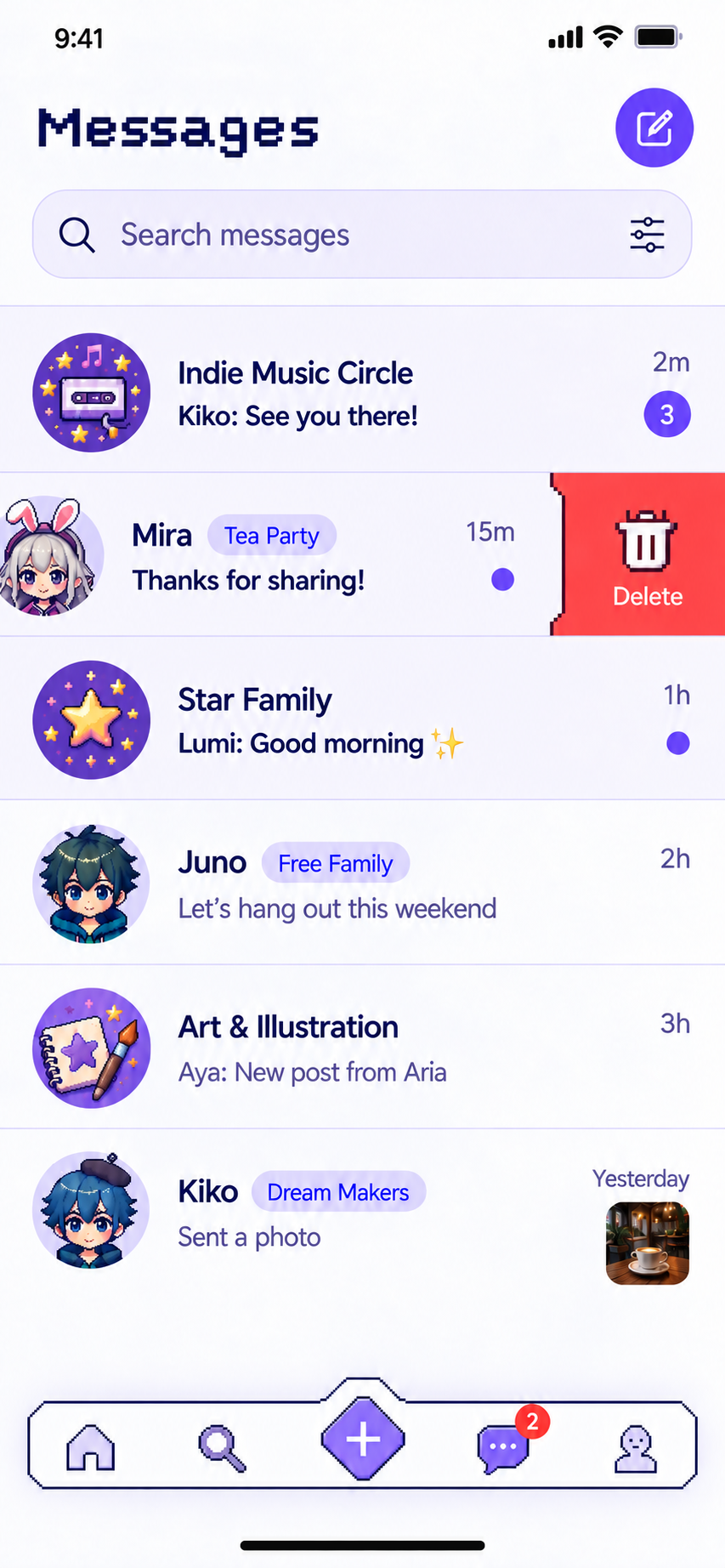Open the Art & Illustration chat
The width and height of the screenshot is (725, 1568).
362,1047
